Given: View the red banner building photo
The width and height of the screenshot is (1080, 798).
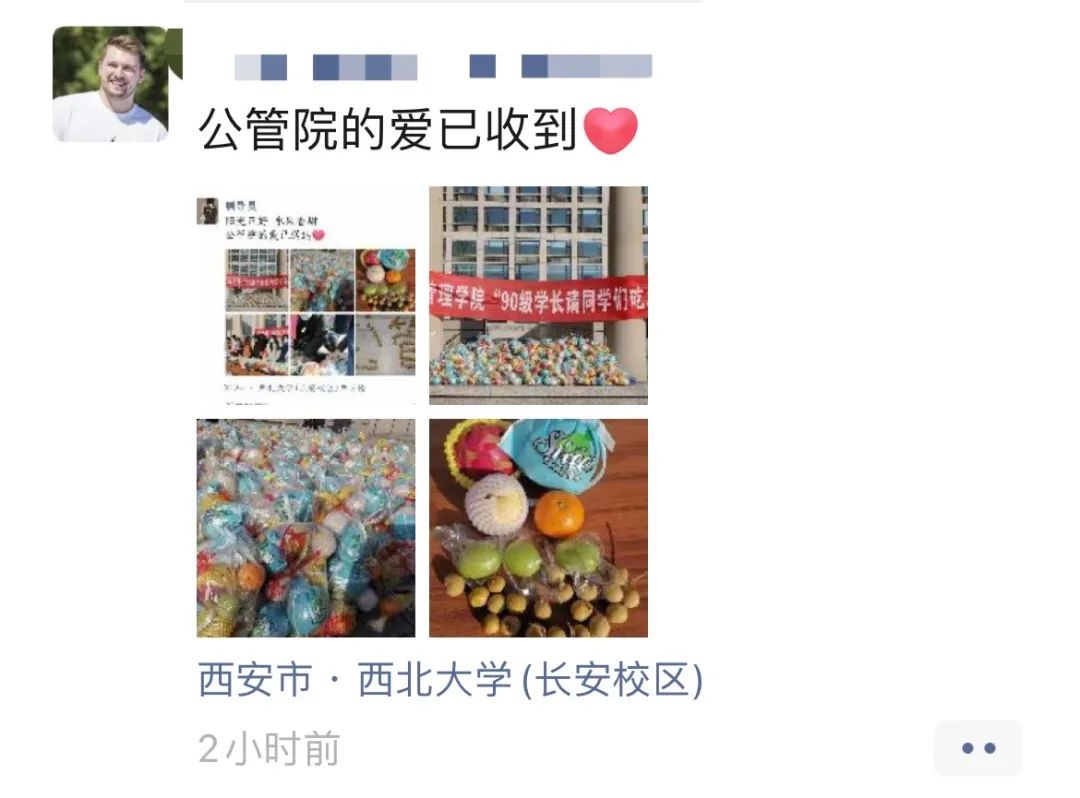Looking at the screenshot, I should [538, 295].
